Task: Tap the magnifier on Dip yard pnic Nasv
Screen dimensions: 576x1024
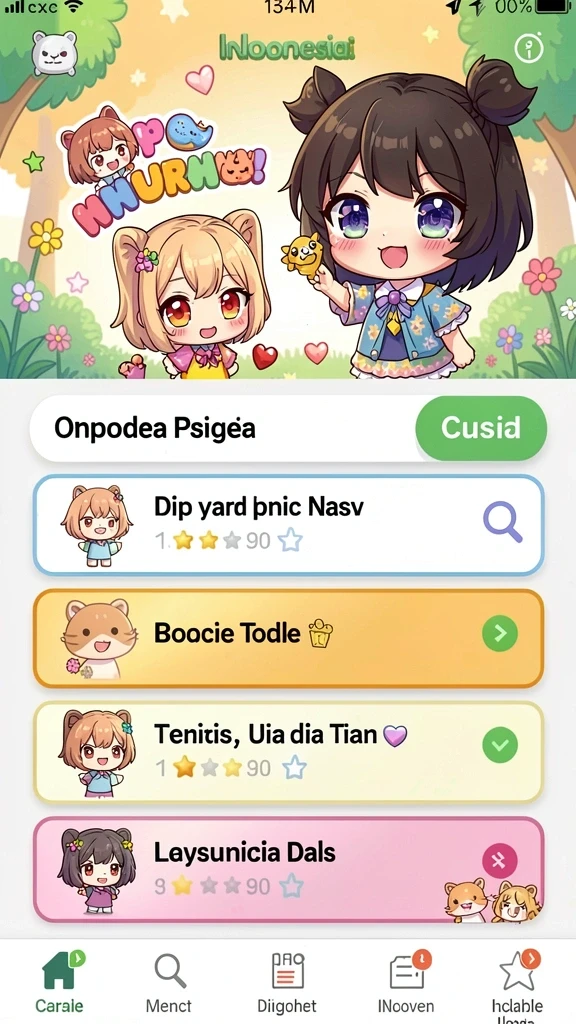Action: (502, 524)
